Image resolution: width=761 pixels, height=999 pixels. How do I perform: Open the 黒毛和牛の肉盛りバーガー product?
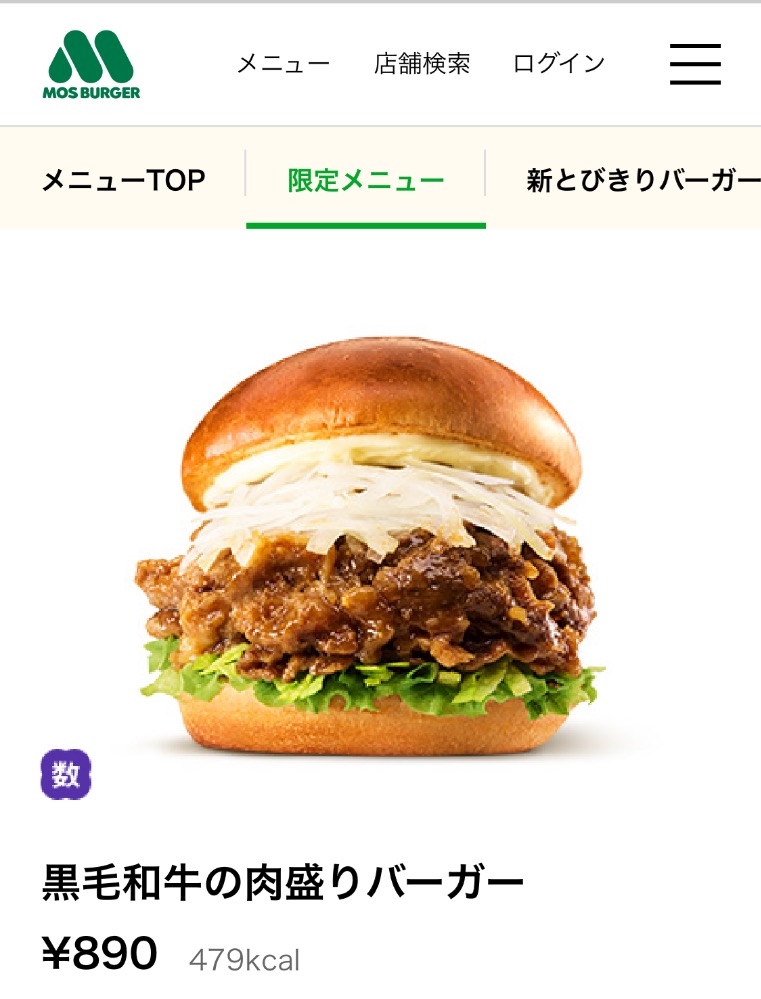pyautogui.click(x=283, y=882)
